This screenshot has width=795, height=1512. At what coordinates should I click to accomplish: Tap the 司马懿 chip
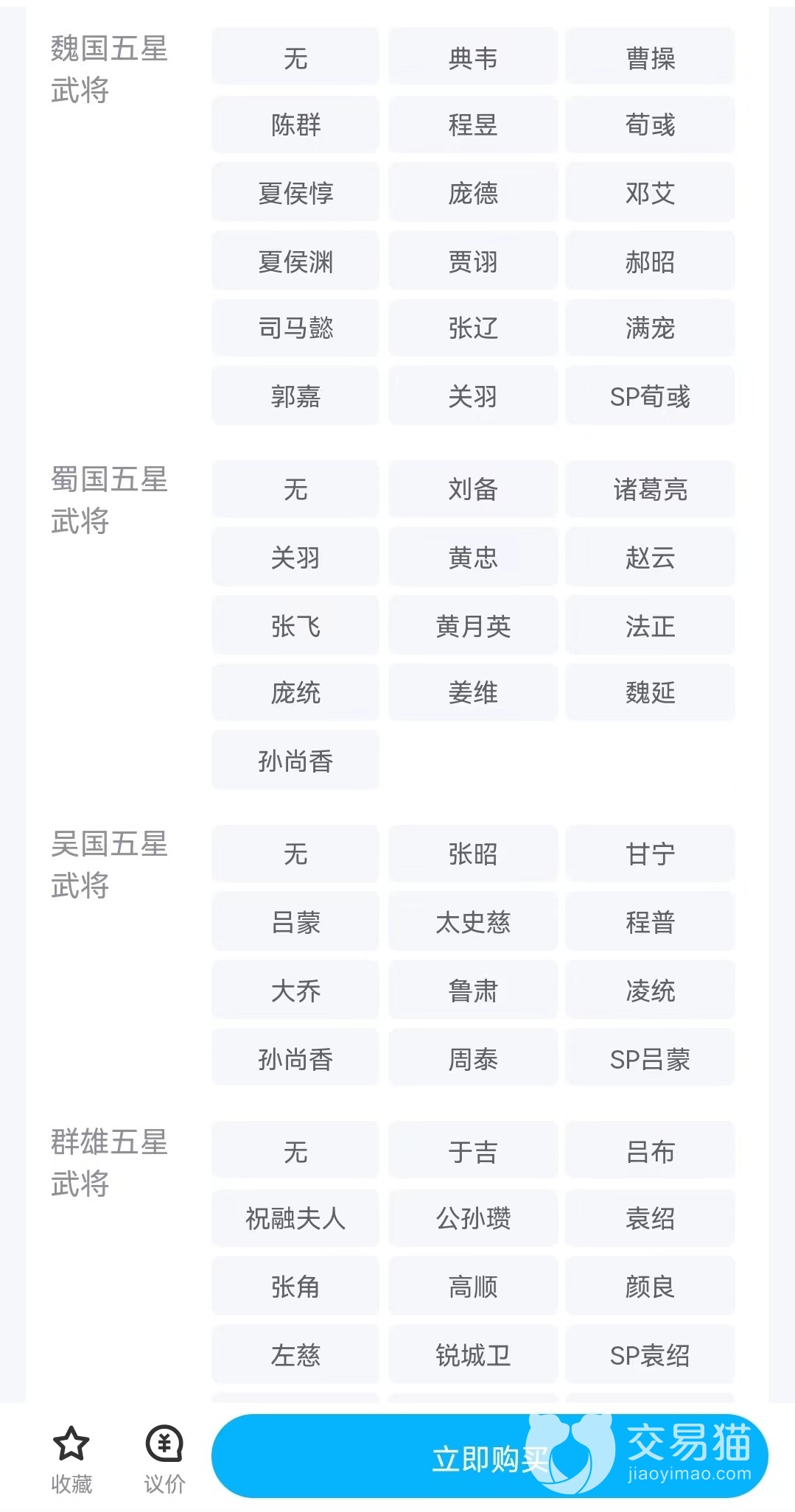pos(295,328)
